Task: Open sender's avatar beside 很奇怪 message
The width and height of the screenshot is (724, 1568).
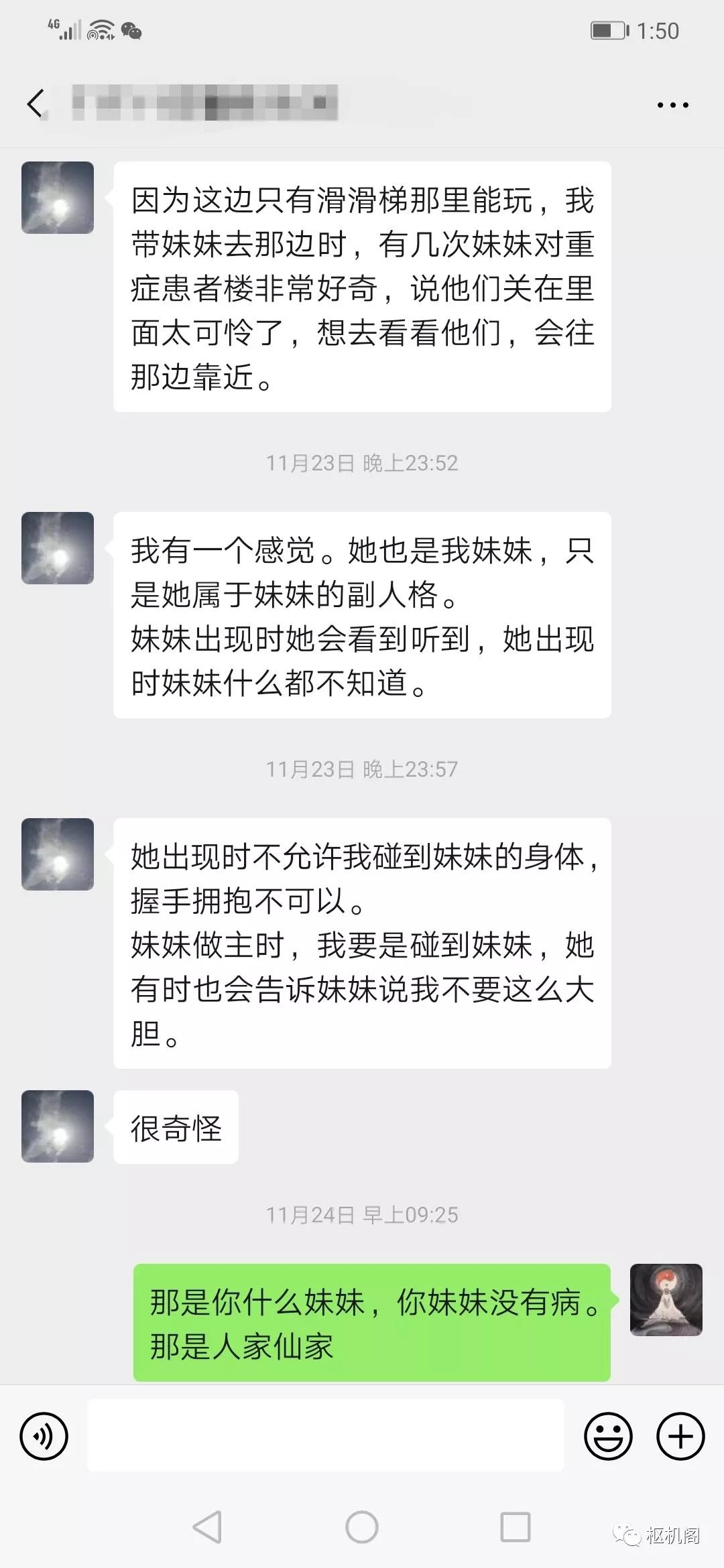Action: (x=58, y=1126)
